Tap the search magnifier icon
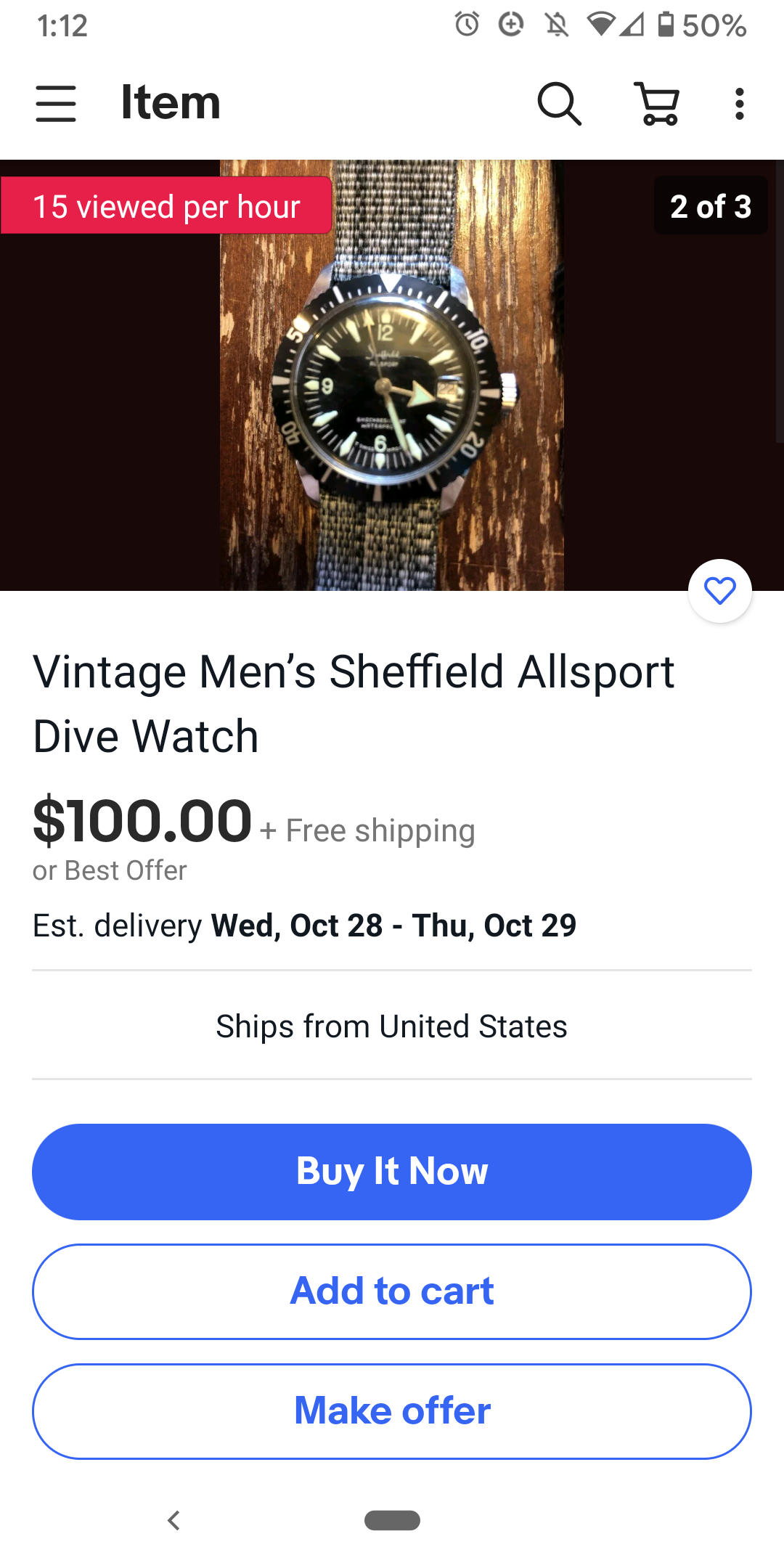Image resolution: width=784 pixels, height=1568 pixels. click(x=559, y=103)
